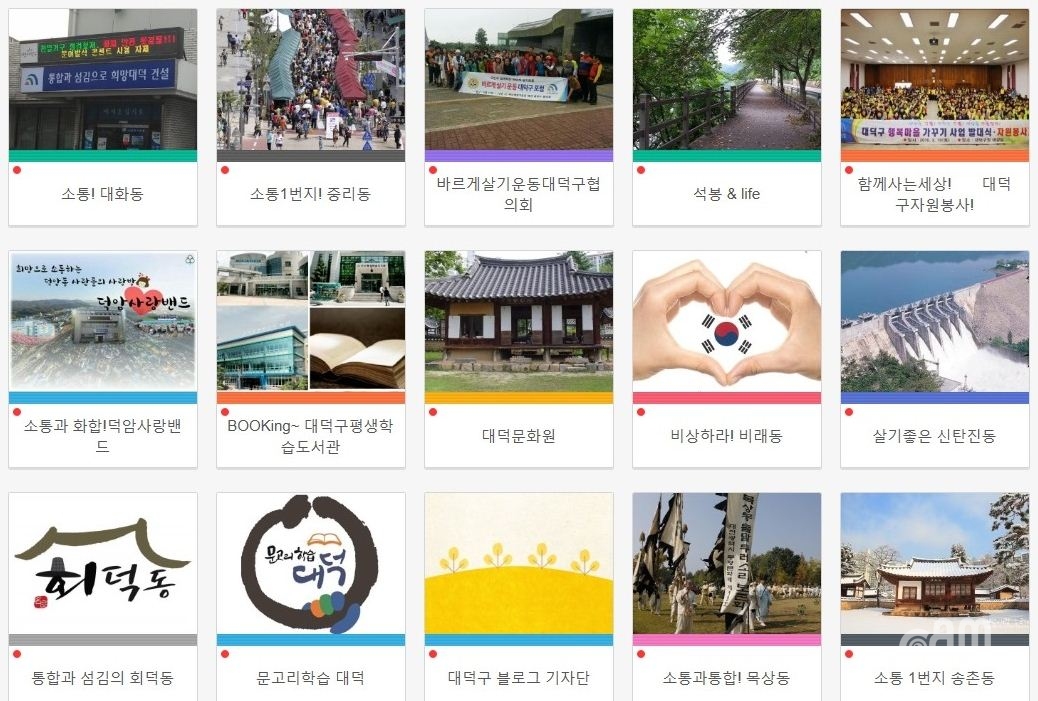Open the 소통과 화합!덕암사랑밴드 card
Image resolution: width=1038 pixels, height=701 pixels.
pyautogui.click(x=102, y=436)
